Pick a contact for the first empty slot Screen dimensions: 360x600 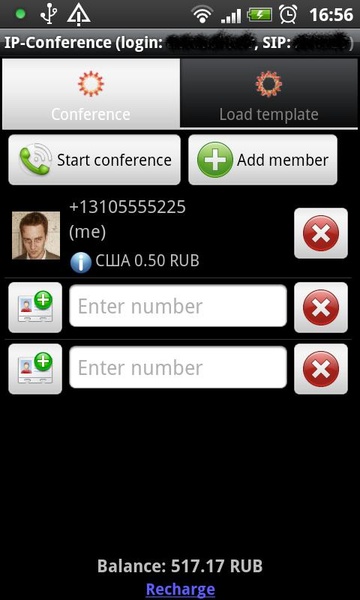point(35,307)
